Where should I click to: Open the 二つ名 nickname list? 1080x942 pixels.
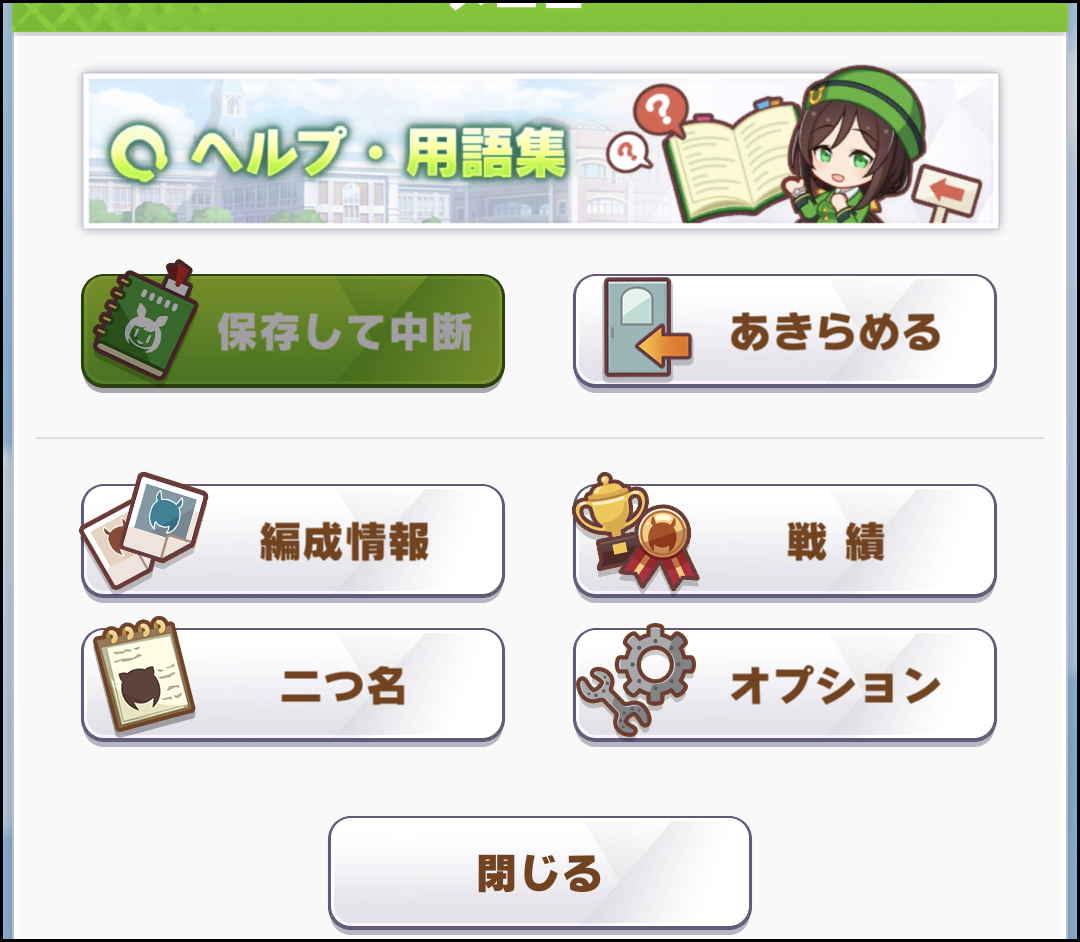[293, 685]
